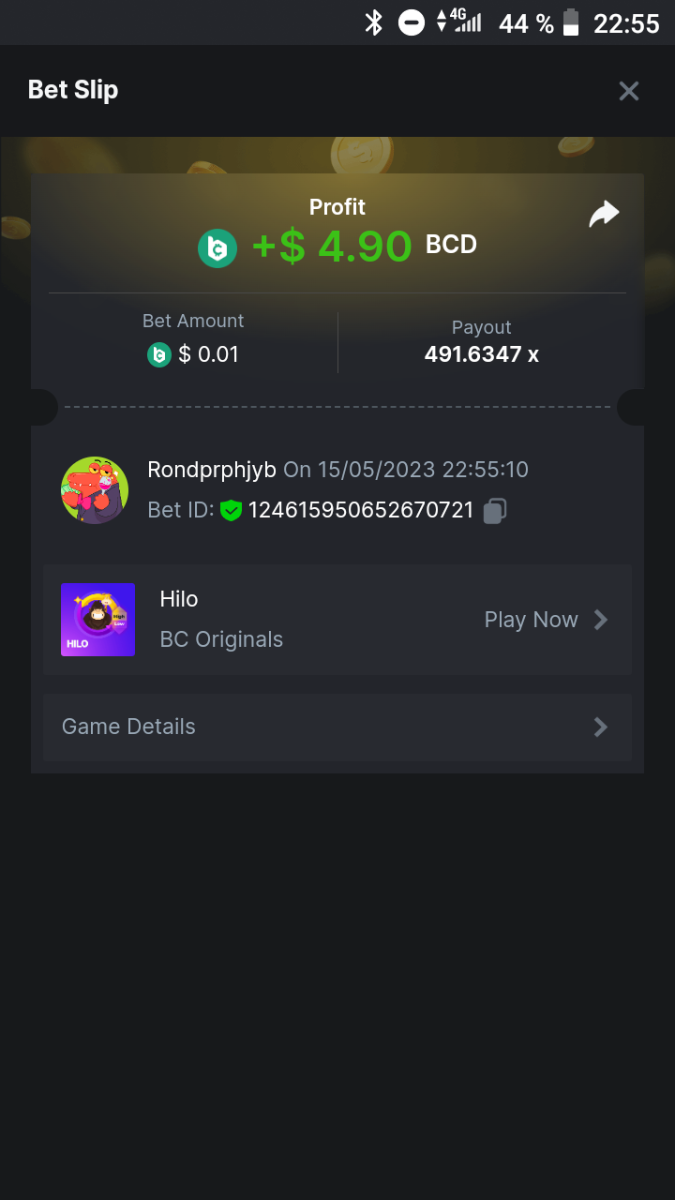Open Hilo game via Play Now

(x=545, y=620)
